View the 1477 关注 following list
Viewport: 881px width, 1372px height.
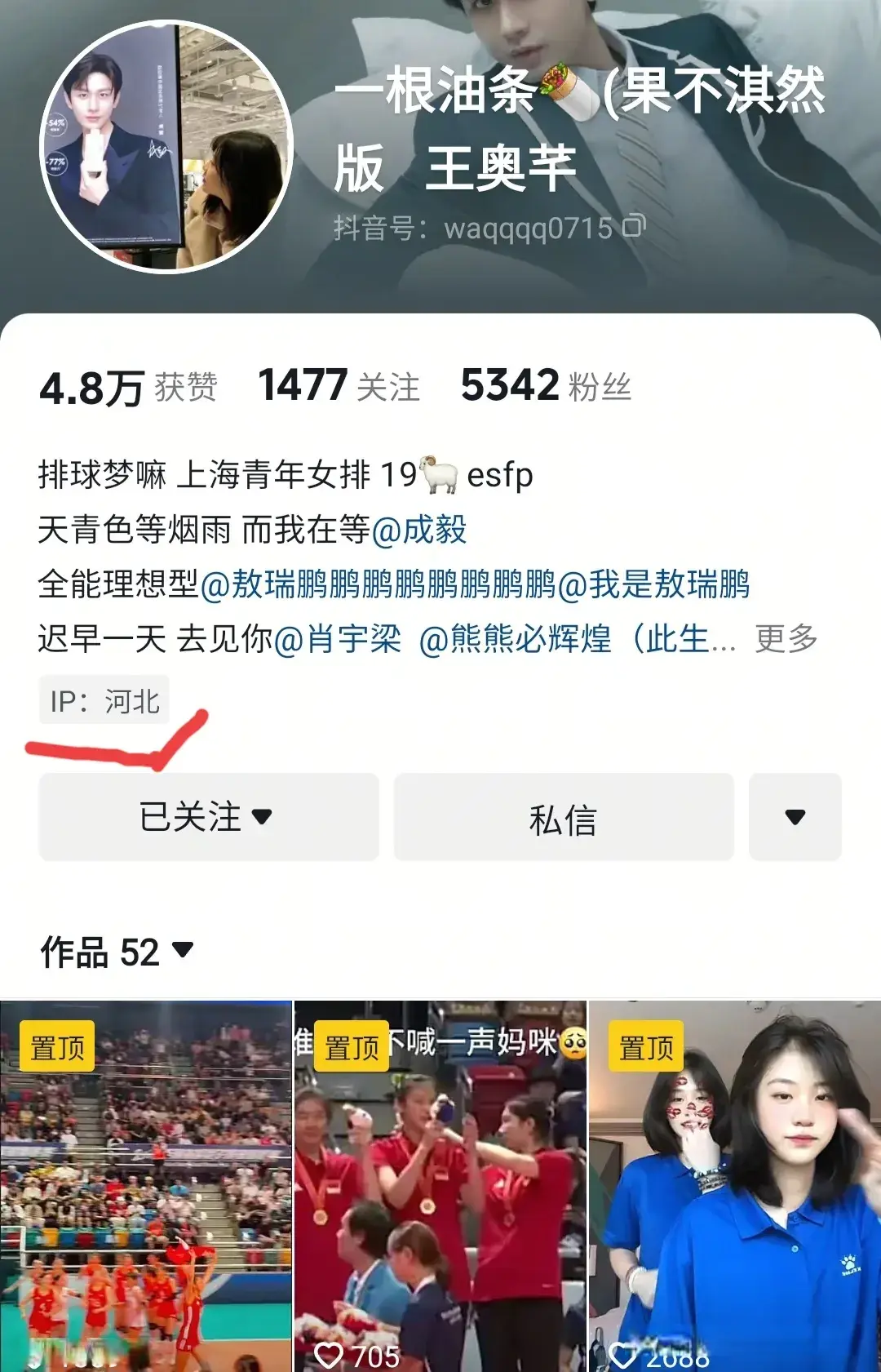coord(339,386)
